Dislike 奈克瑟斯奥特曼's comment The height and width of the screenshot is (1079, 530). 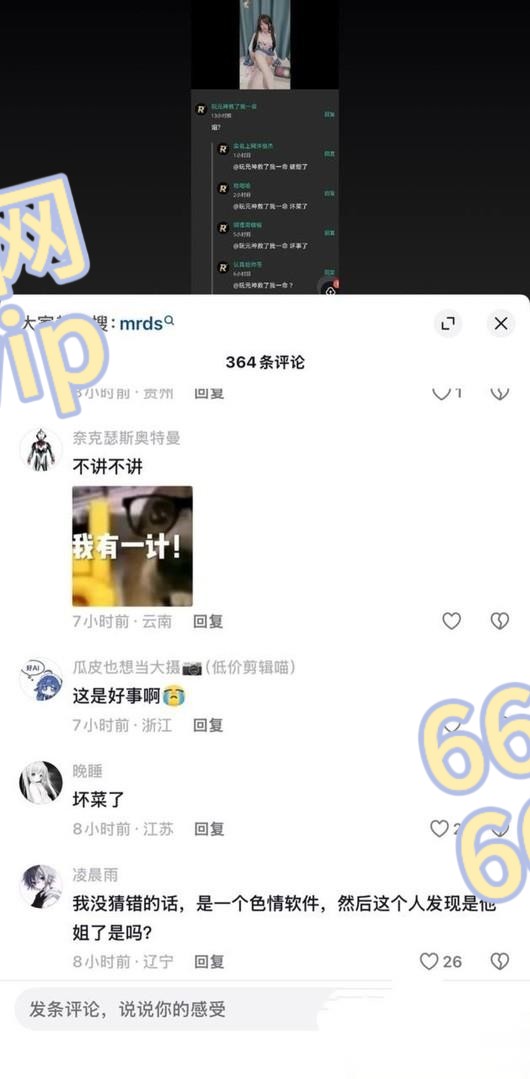point(500,621)
